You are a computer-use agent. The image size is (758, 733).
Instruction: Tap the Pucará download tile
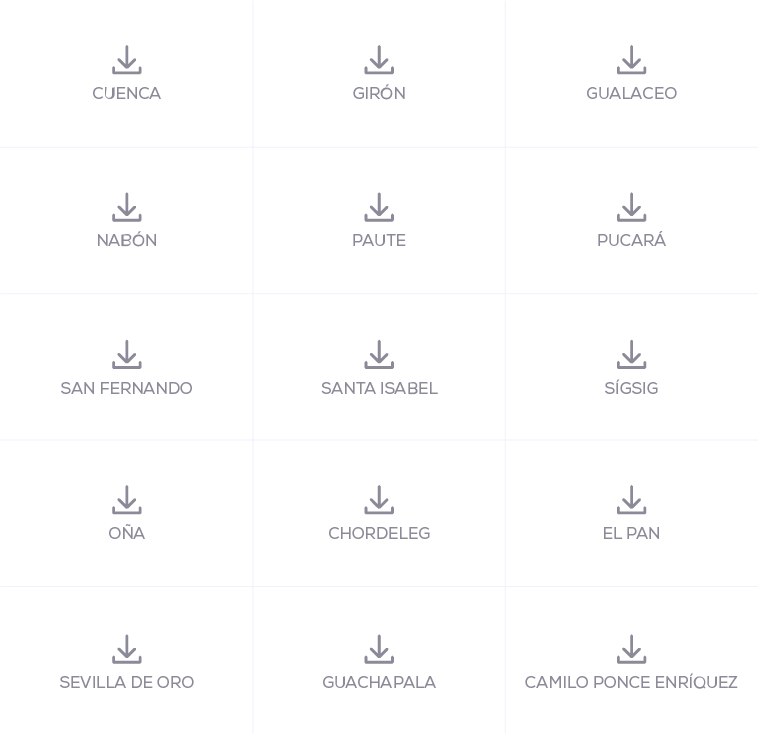pos(631,220)
